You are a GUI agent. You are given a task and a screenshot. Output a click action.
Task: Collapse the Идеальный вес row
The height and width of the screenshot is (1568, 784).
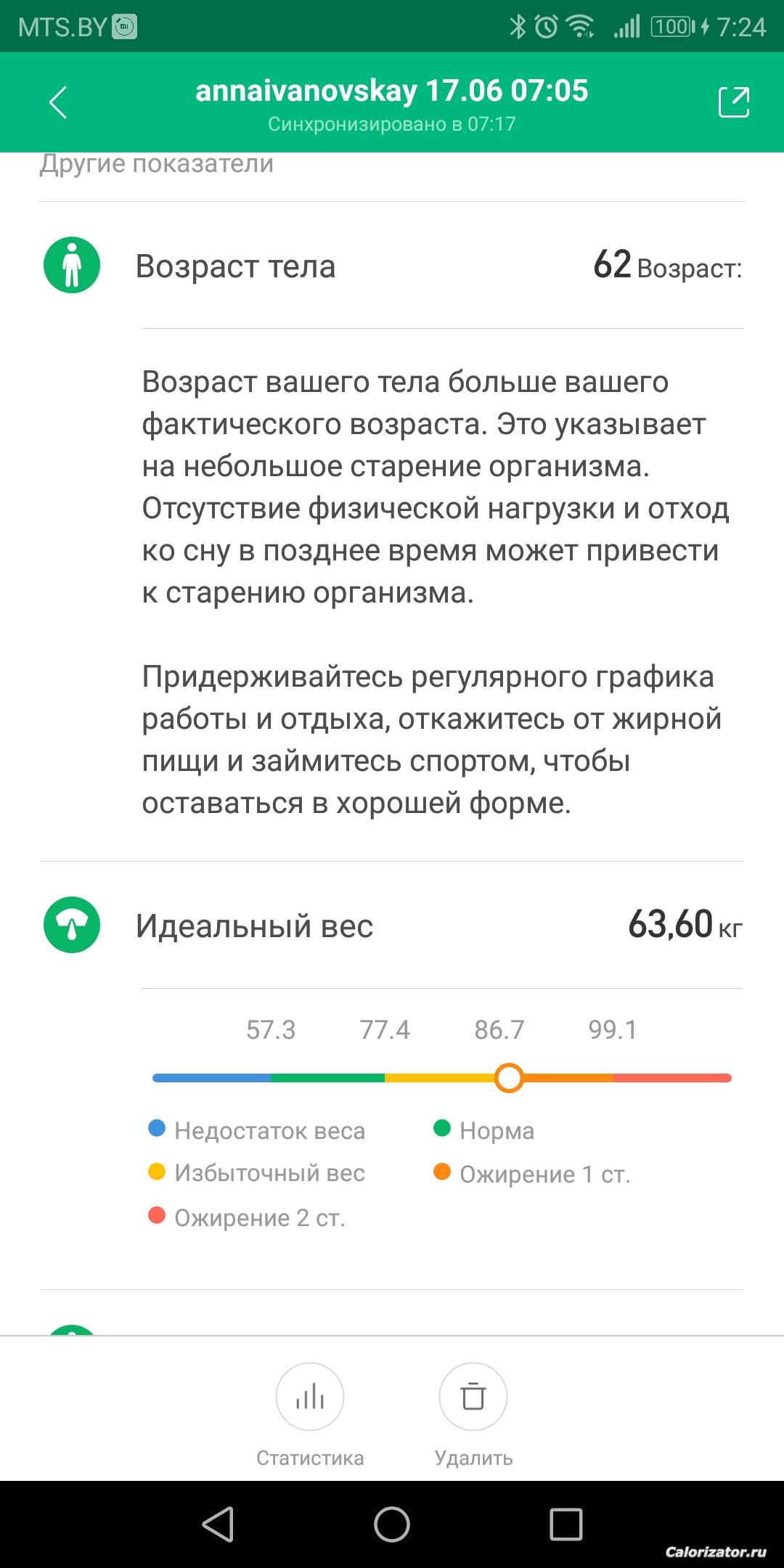[392, 926]
